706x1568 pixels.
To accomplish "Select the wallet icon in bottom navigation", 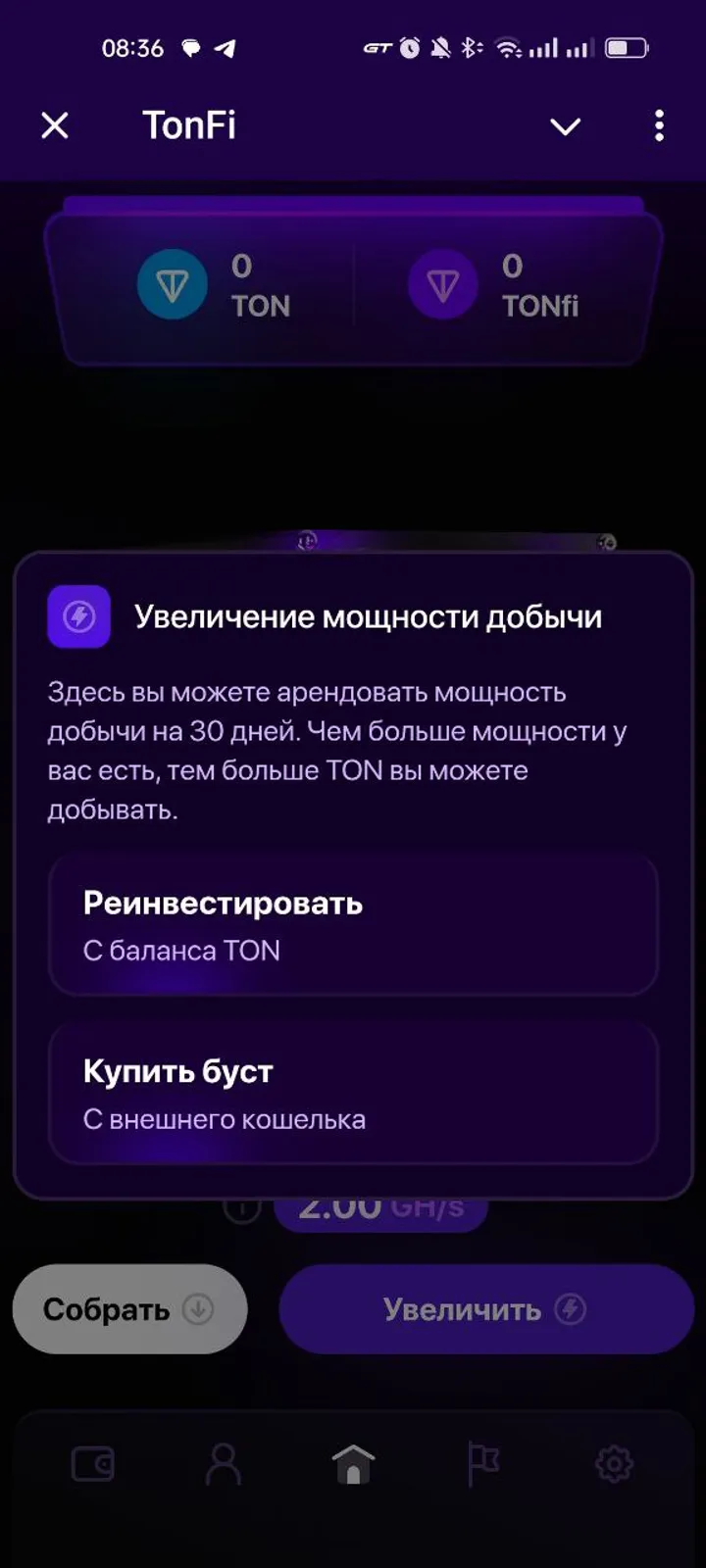I will [x=91, y=1463].
